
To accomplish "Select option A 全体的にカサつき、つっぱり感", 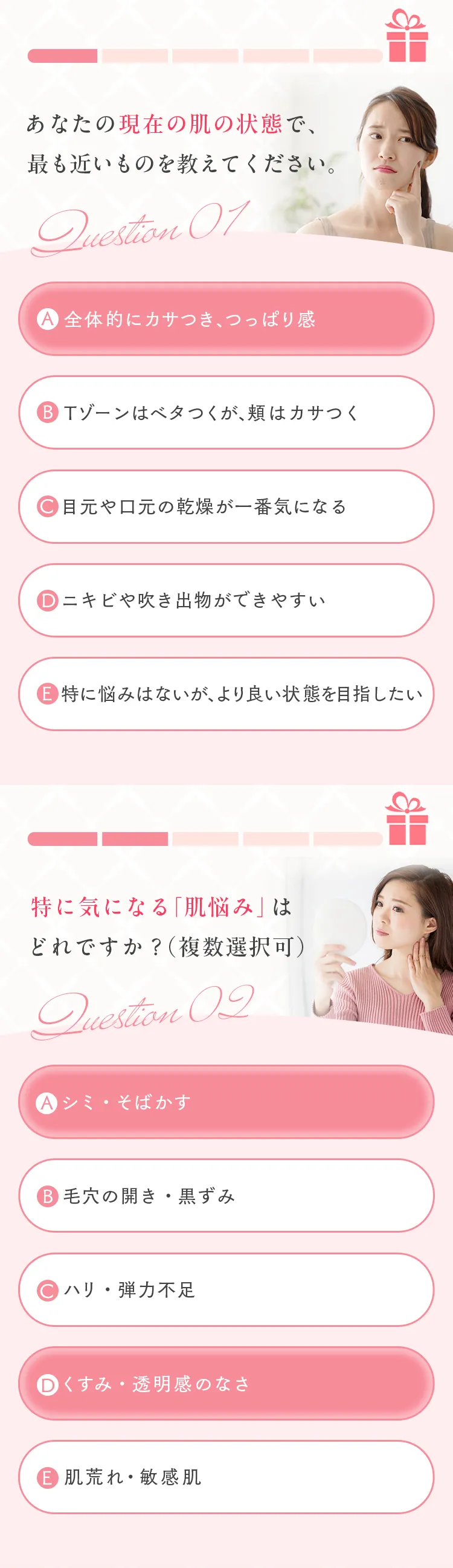I will click(226, 318).
